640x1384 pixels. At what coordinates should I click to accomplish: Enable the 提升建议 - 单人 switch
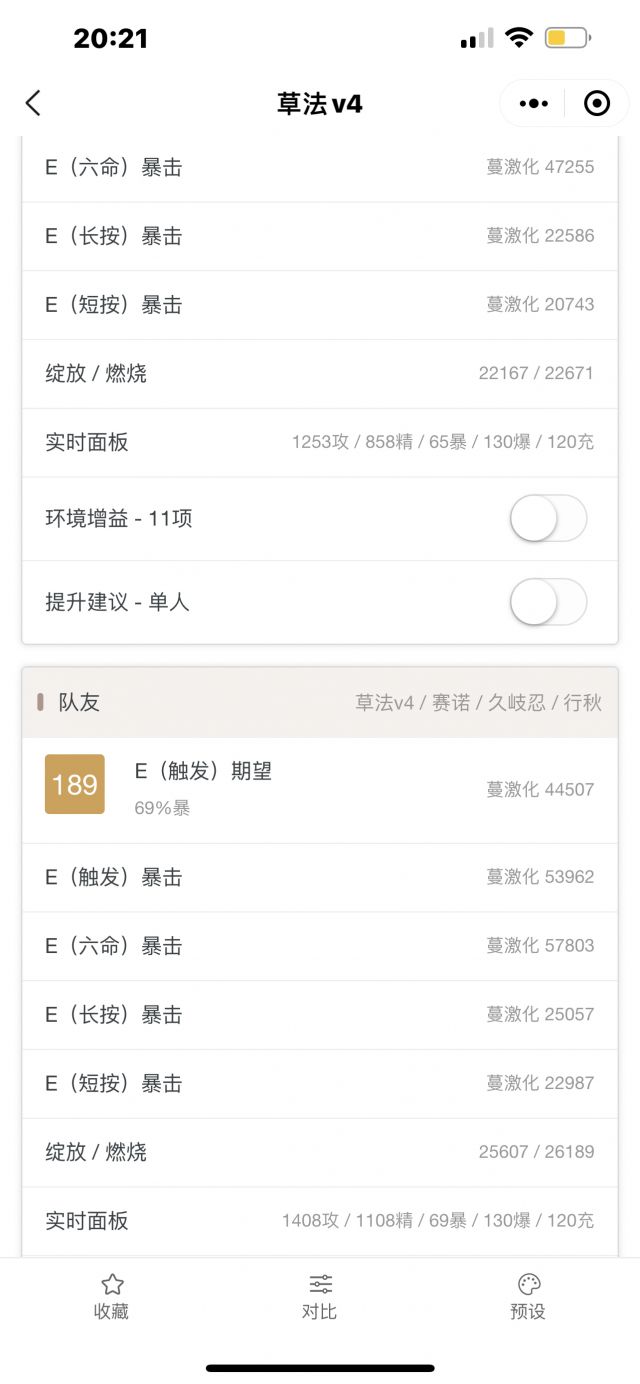[548, 602]
